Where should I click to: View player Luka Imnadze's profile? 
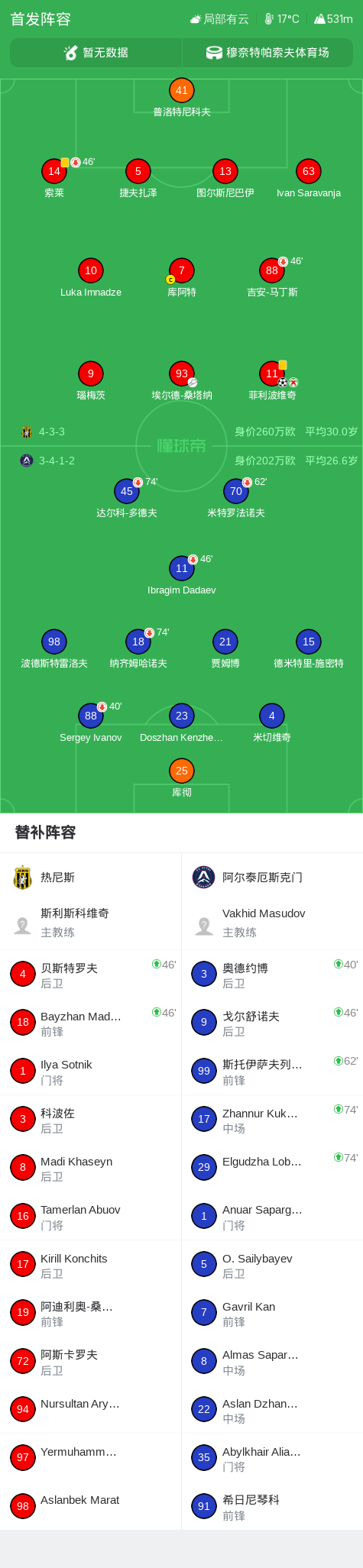pos(91,278)
